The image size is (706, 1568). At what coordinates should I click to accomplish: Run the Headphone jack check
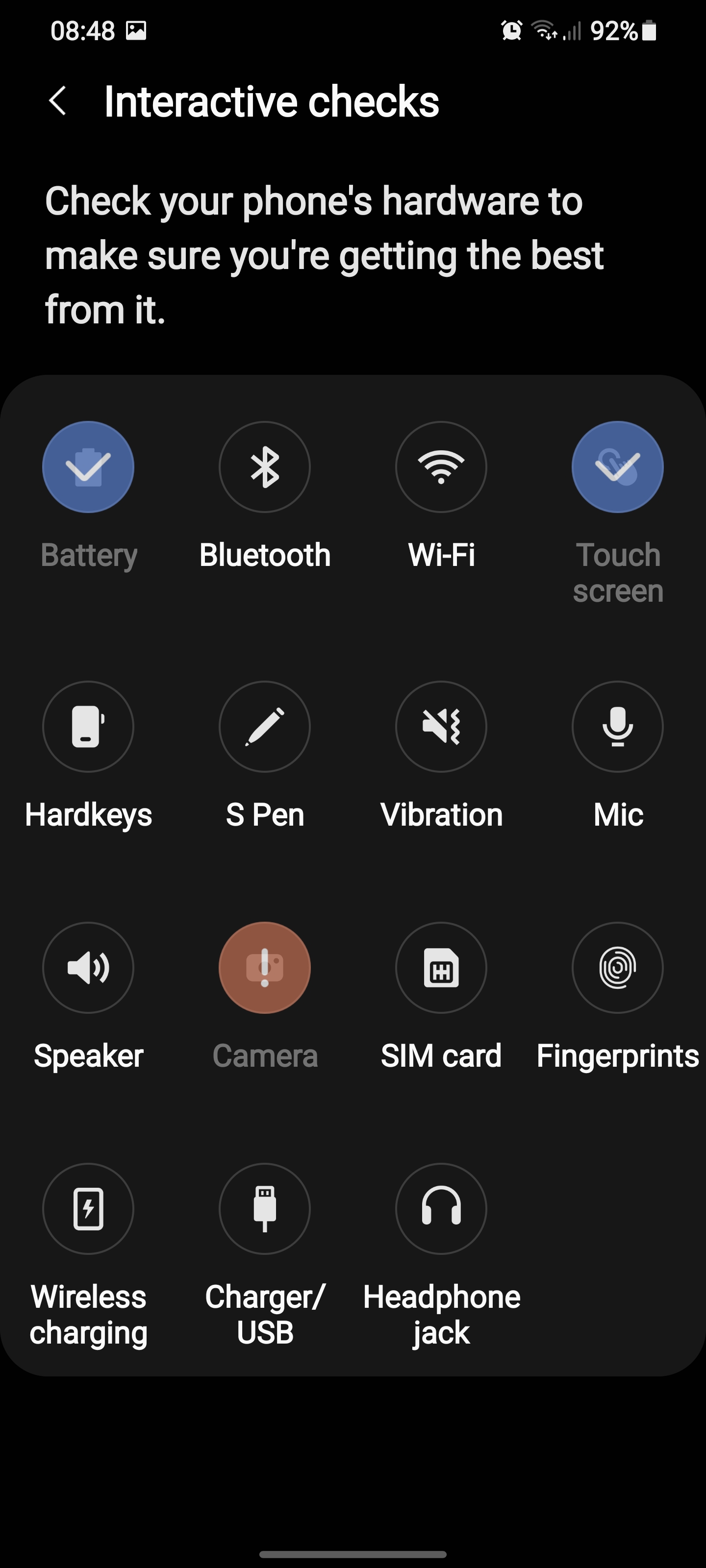(441, 1209)
